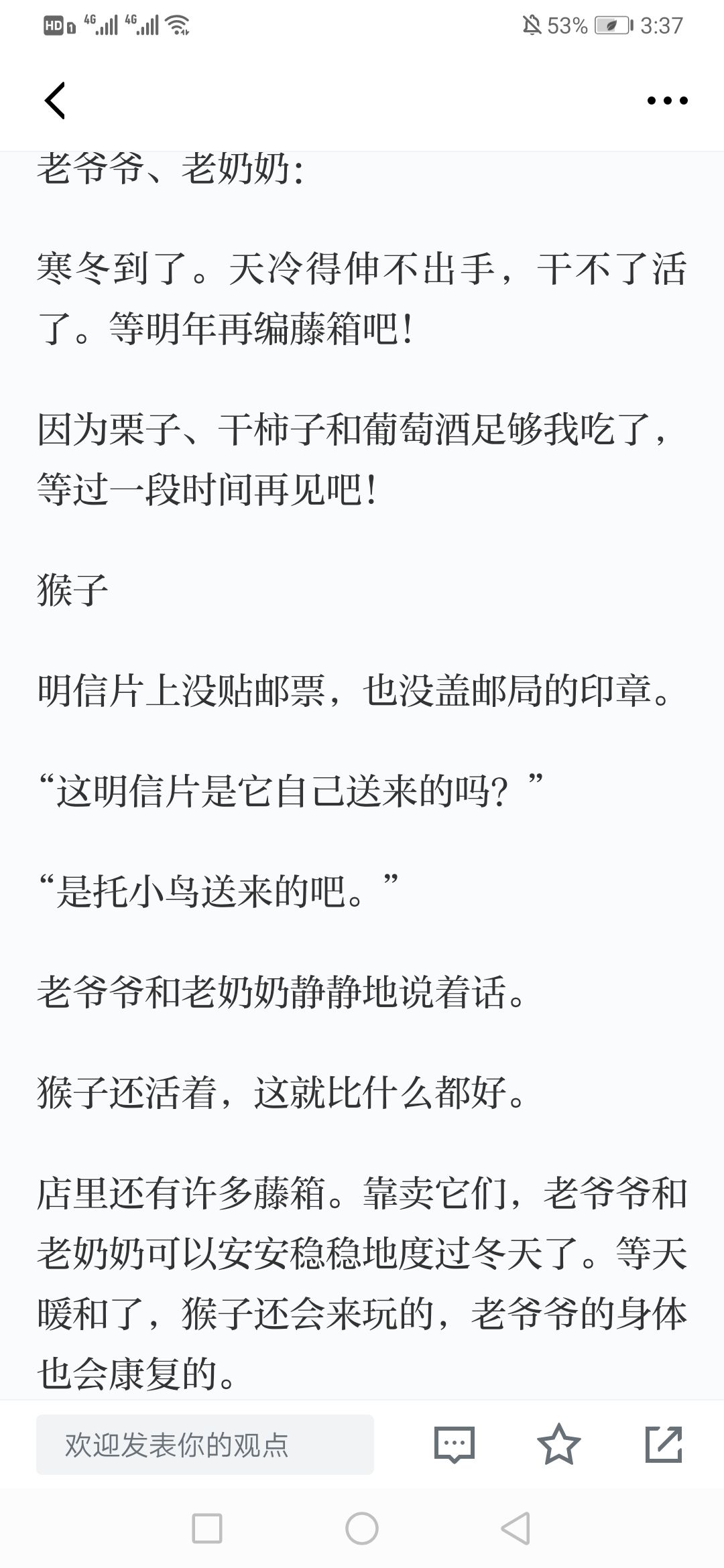Open the three-dot overflow menu
Screen dimensions: 724x1568
point(667,101)
